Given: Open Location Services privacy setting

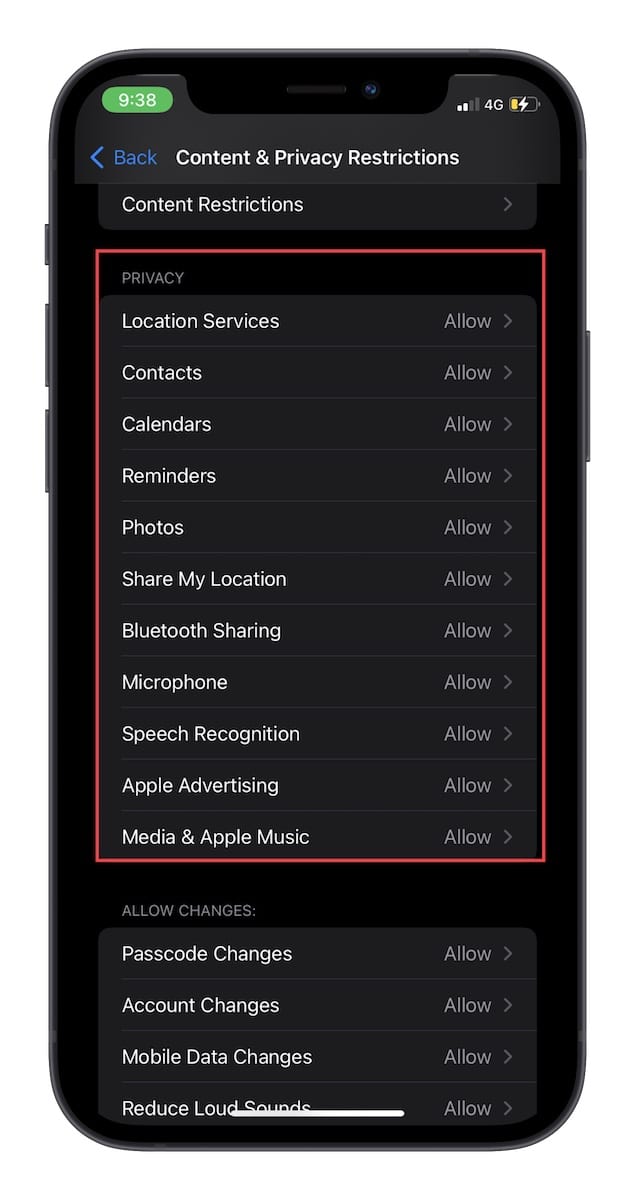Looking at the screenshot, I should pos(317,321).
